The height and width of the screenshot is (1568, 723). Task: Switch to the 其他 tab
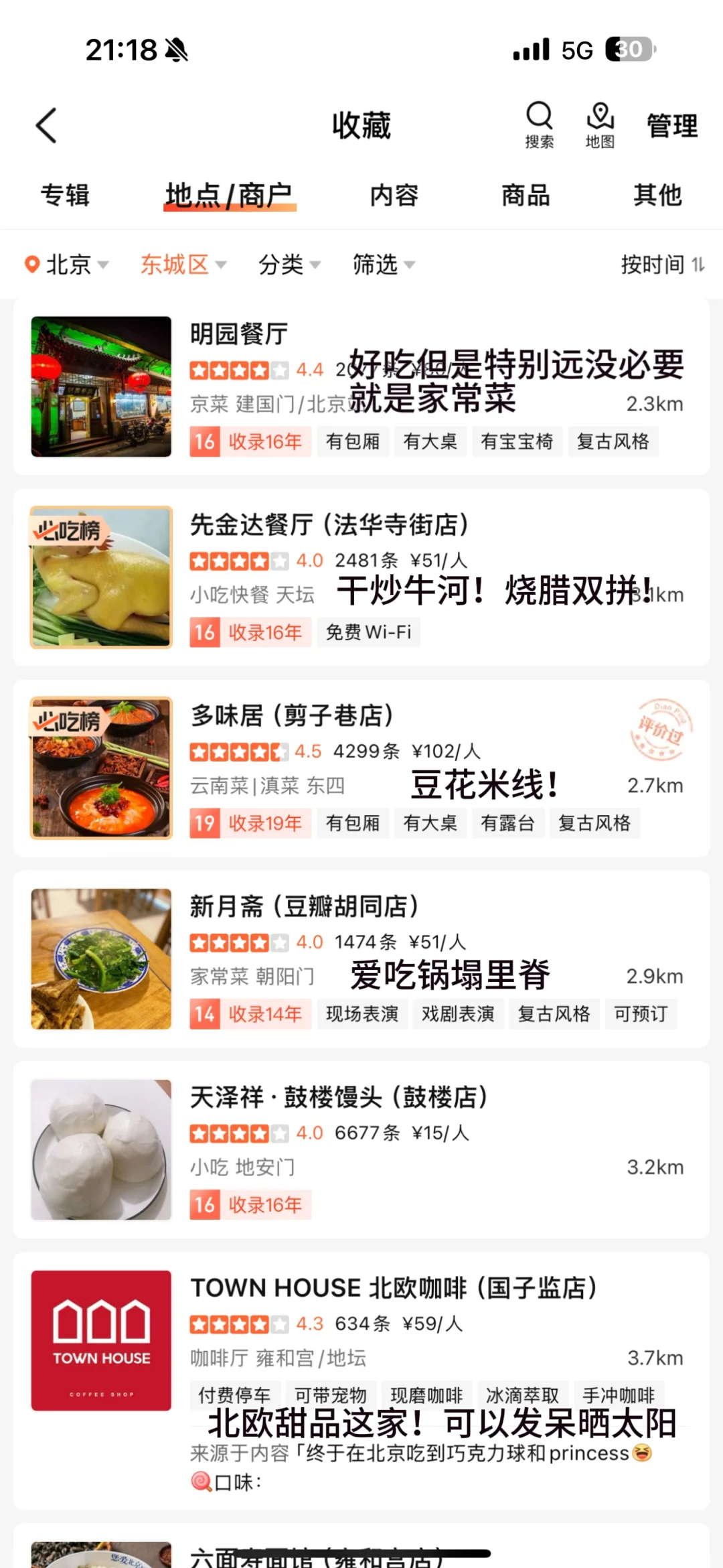(657, 195)
